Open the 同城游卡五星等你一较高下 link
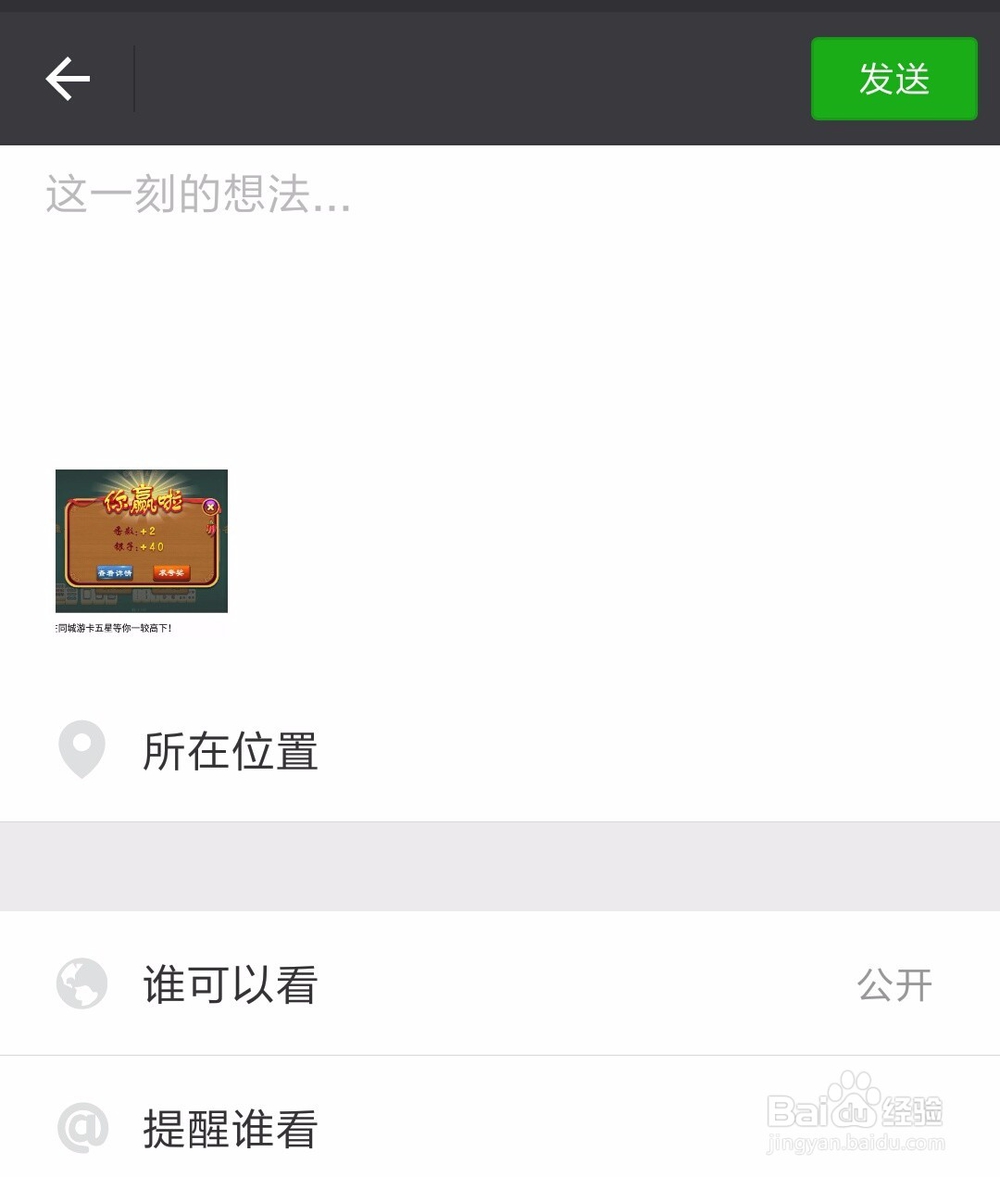The width and height of the screenshot is (1000, 1177). tap(113, 629)
